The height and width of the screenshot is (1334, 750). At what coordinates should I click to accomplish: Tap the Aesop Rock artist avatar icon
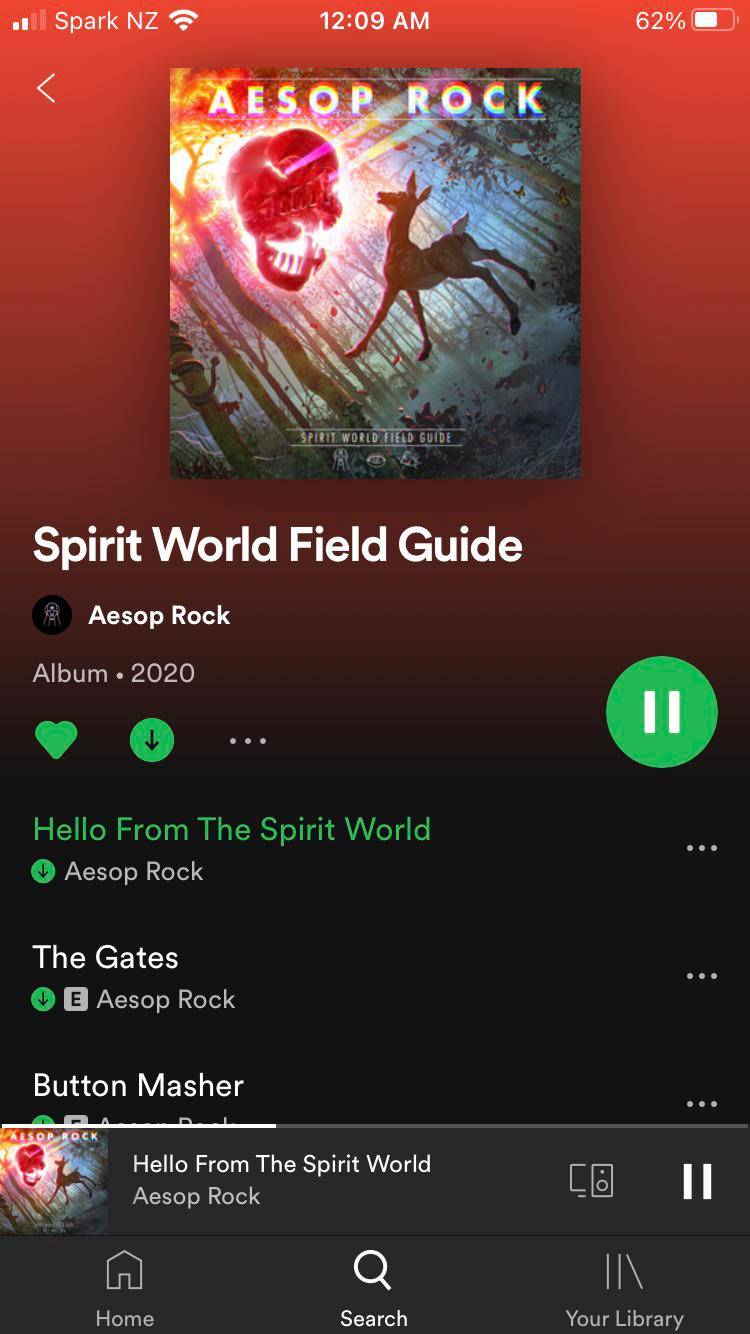(52, 615)
